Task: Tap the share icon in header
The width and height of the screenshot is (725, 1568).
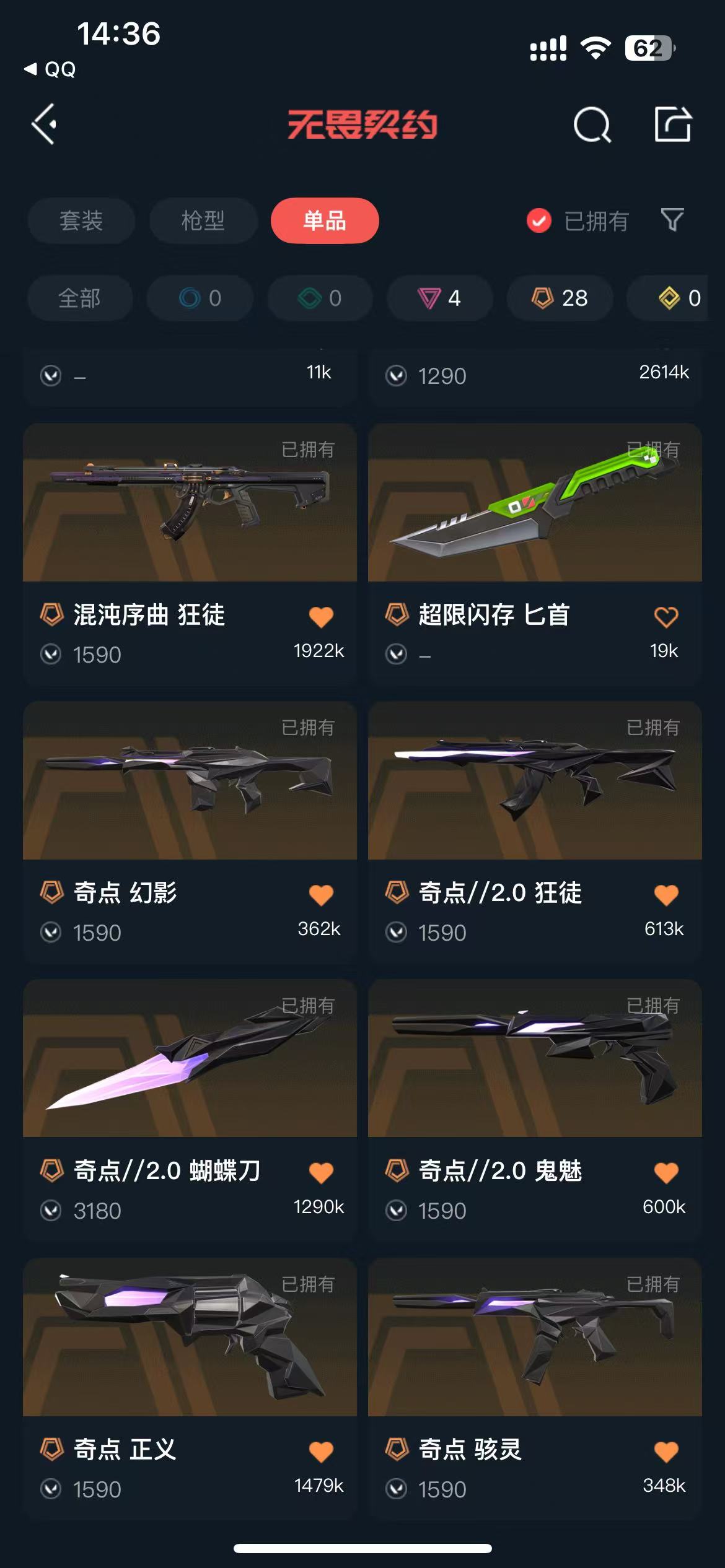Action: pyautogui.click(x=673, y=124)
